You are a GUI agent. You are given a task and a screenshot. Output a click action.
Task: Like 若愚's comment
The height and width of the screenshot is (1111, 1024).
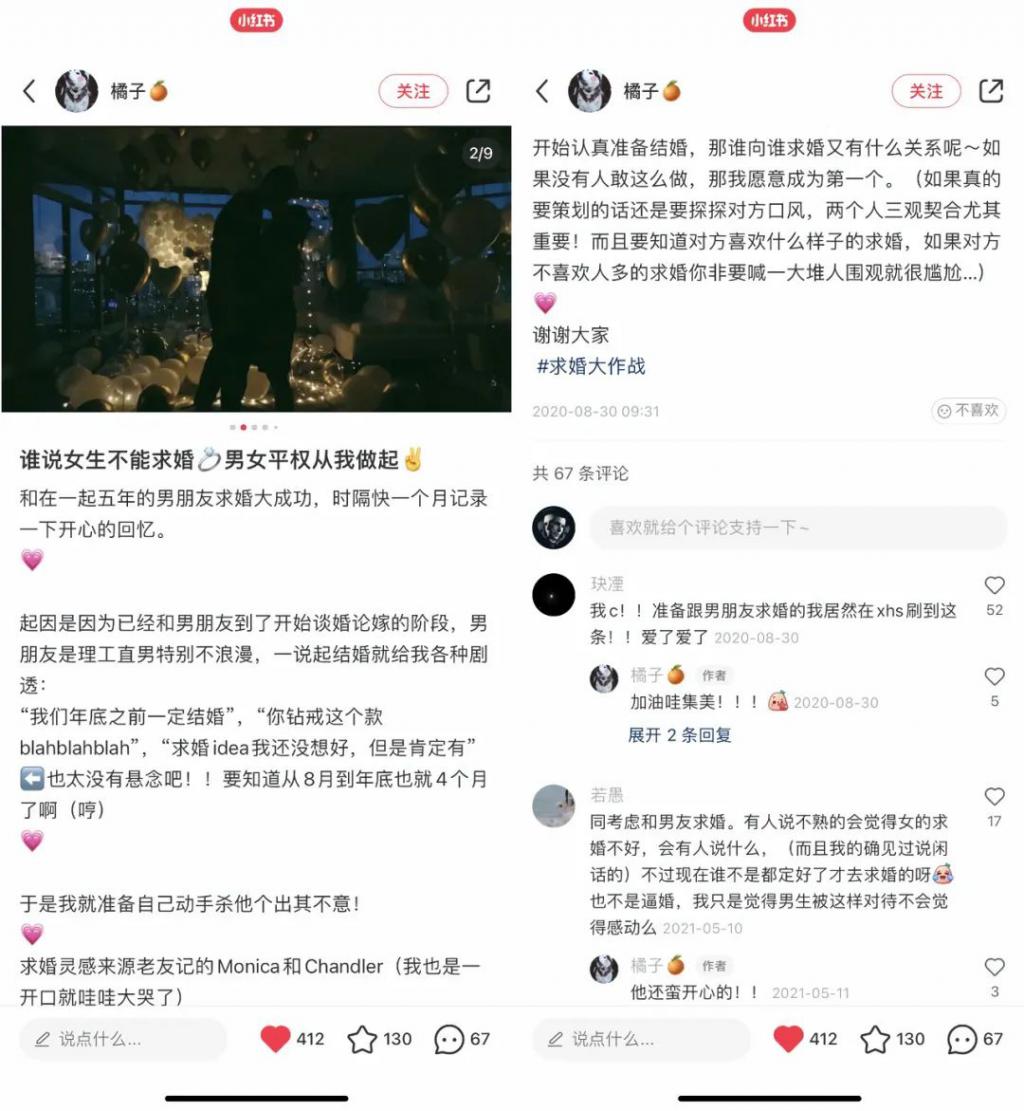(994, 797)
